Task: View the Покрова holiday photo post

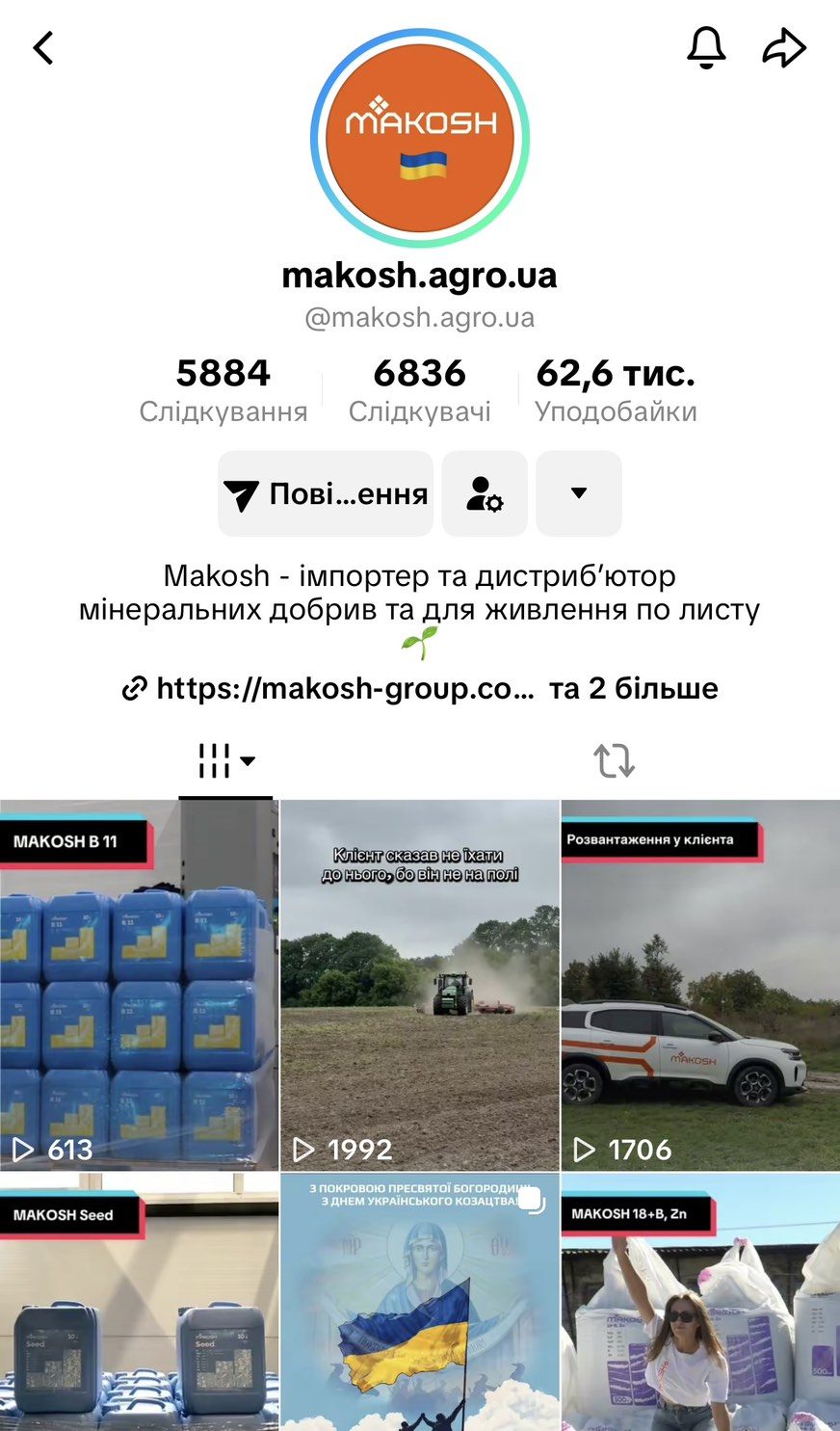Action: click(x=420, y=1303)
